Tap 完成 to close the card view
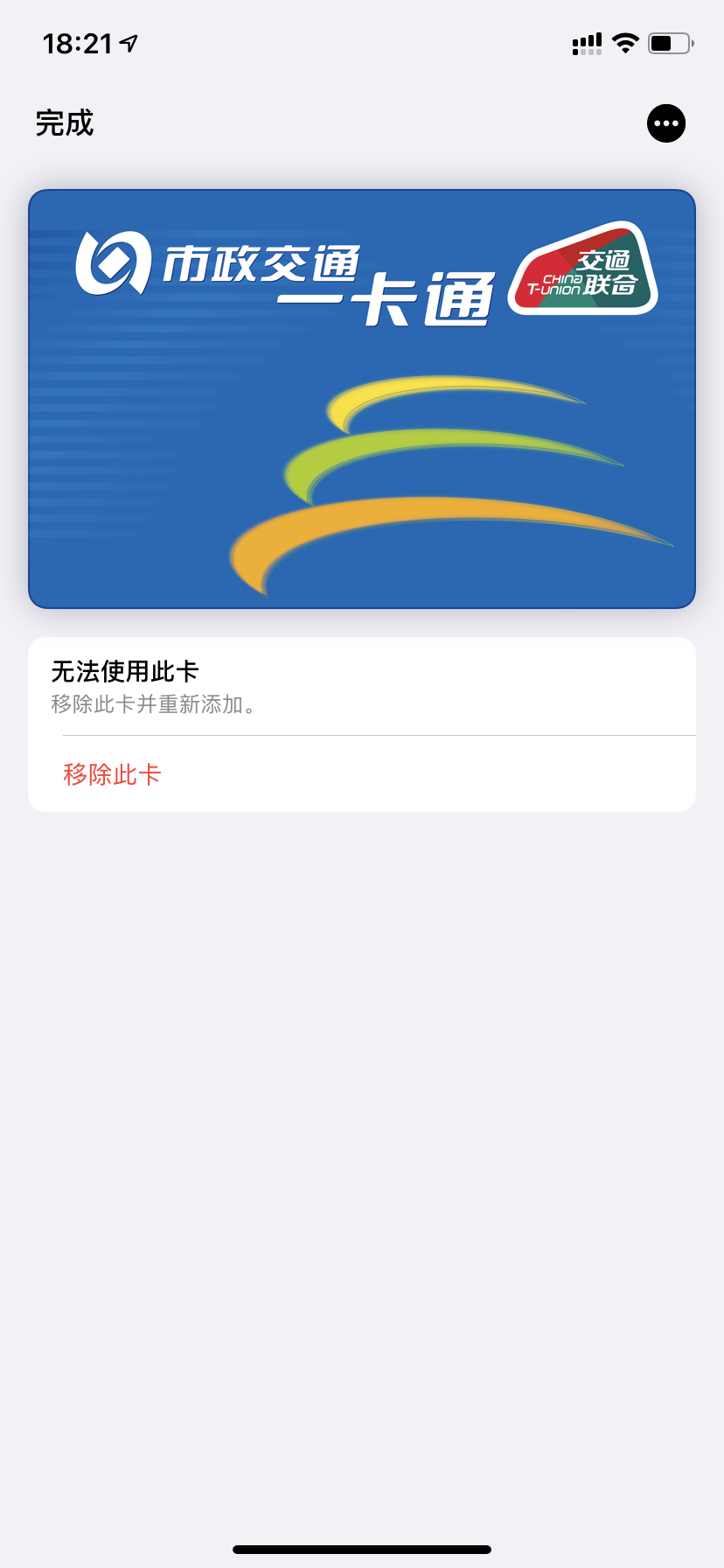724x1568 pixels. coord(64,123)
